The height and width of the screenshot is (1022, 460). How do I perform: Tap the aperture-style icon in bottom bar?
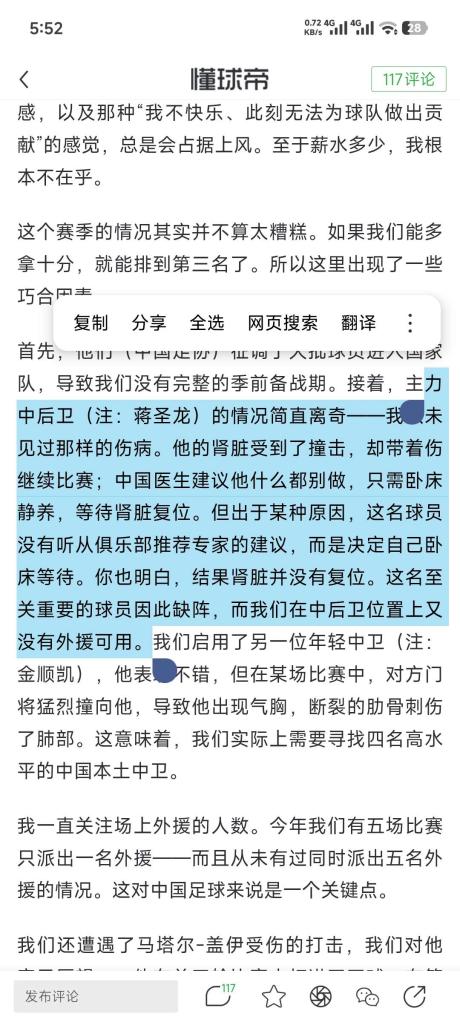(321, 996)
